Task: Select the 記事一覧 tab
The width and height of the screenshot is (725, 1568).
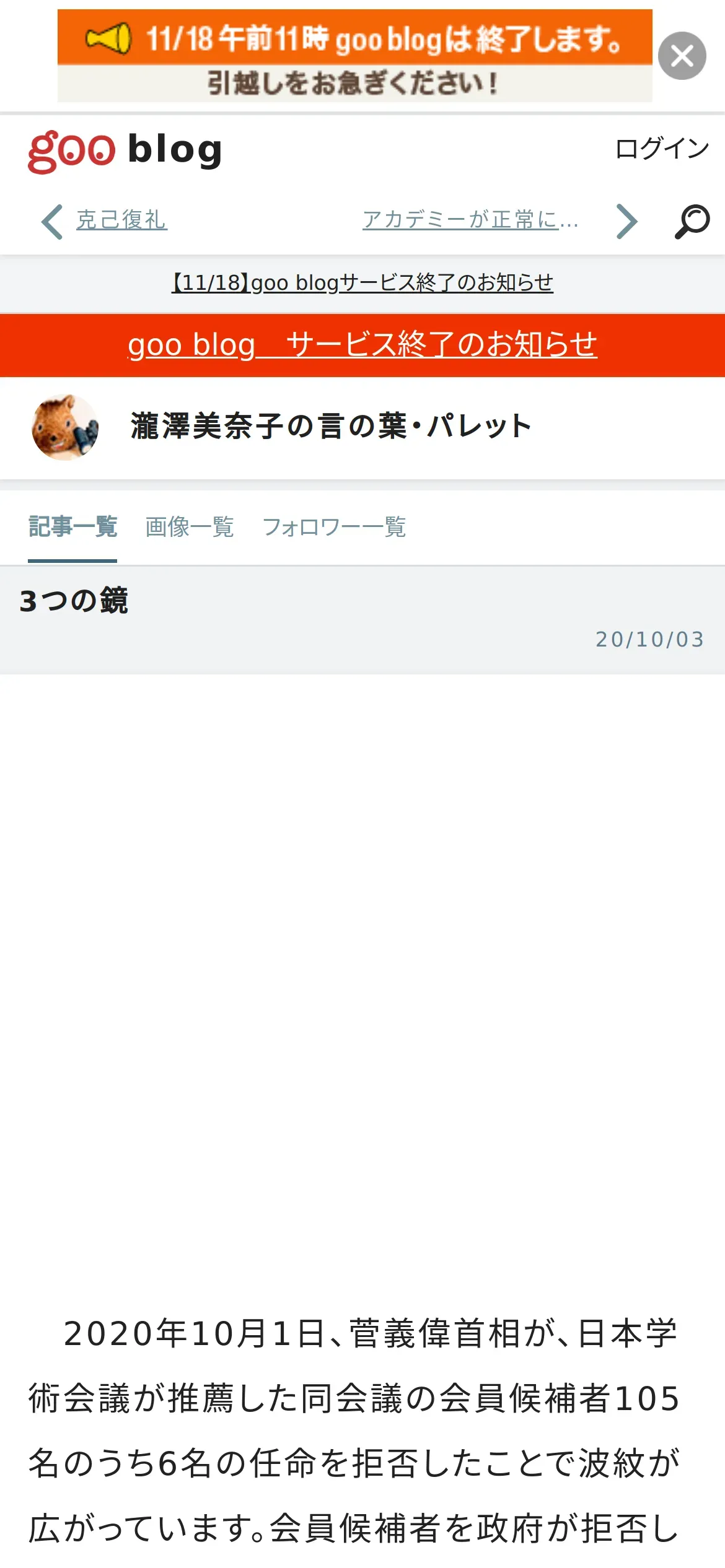Action: click(x=72, y=527)
